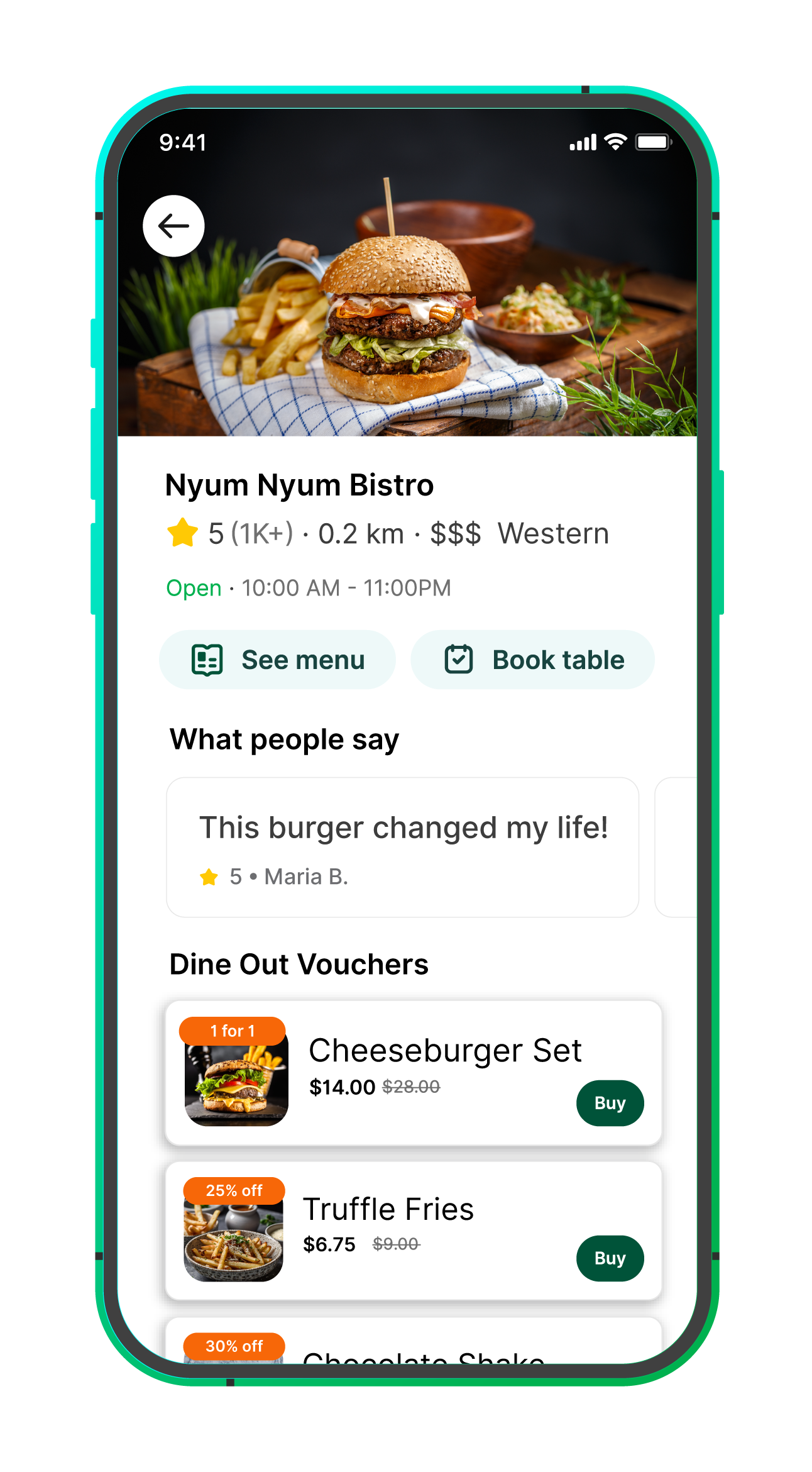Open the See menu button
The image size is (812, 1472).
[x=277, y=660]
